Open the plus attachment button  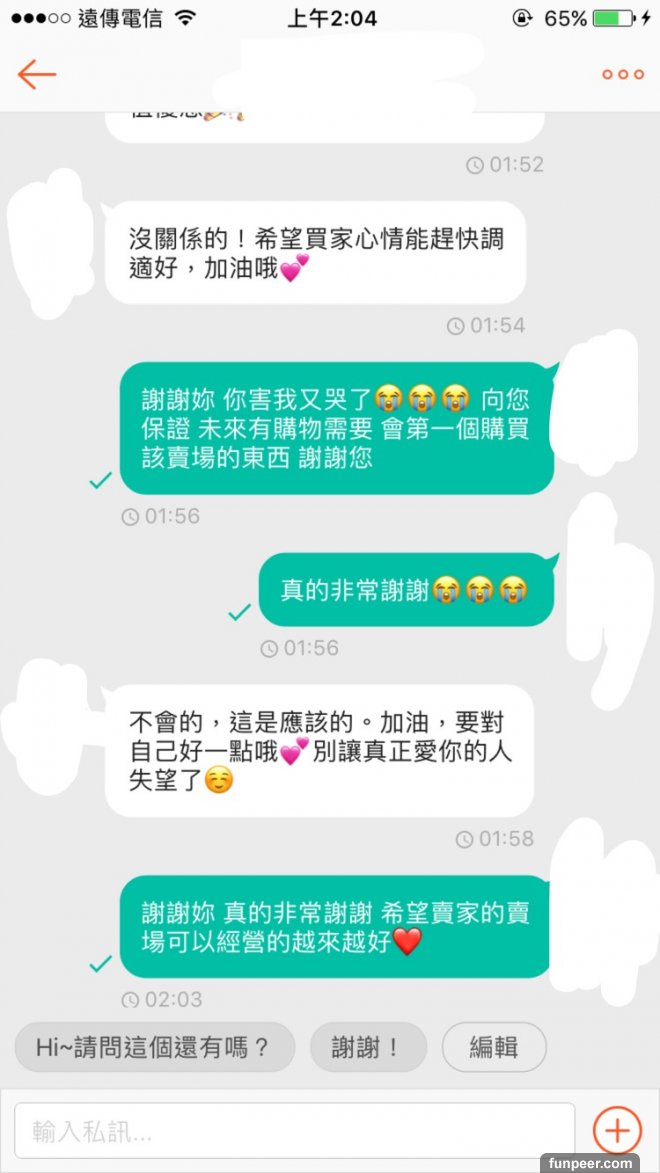(617, 1131)
